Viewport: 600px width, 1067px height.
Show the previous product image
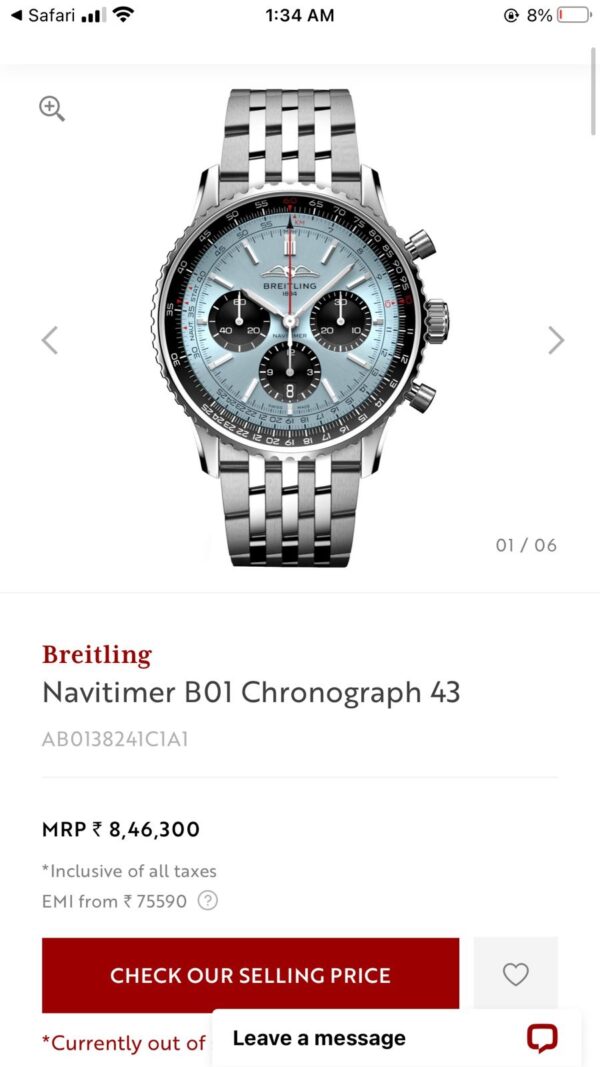50,340
